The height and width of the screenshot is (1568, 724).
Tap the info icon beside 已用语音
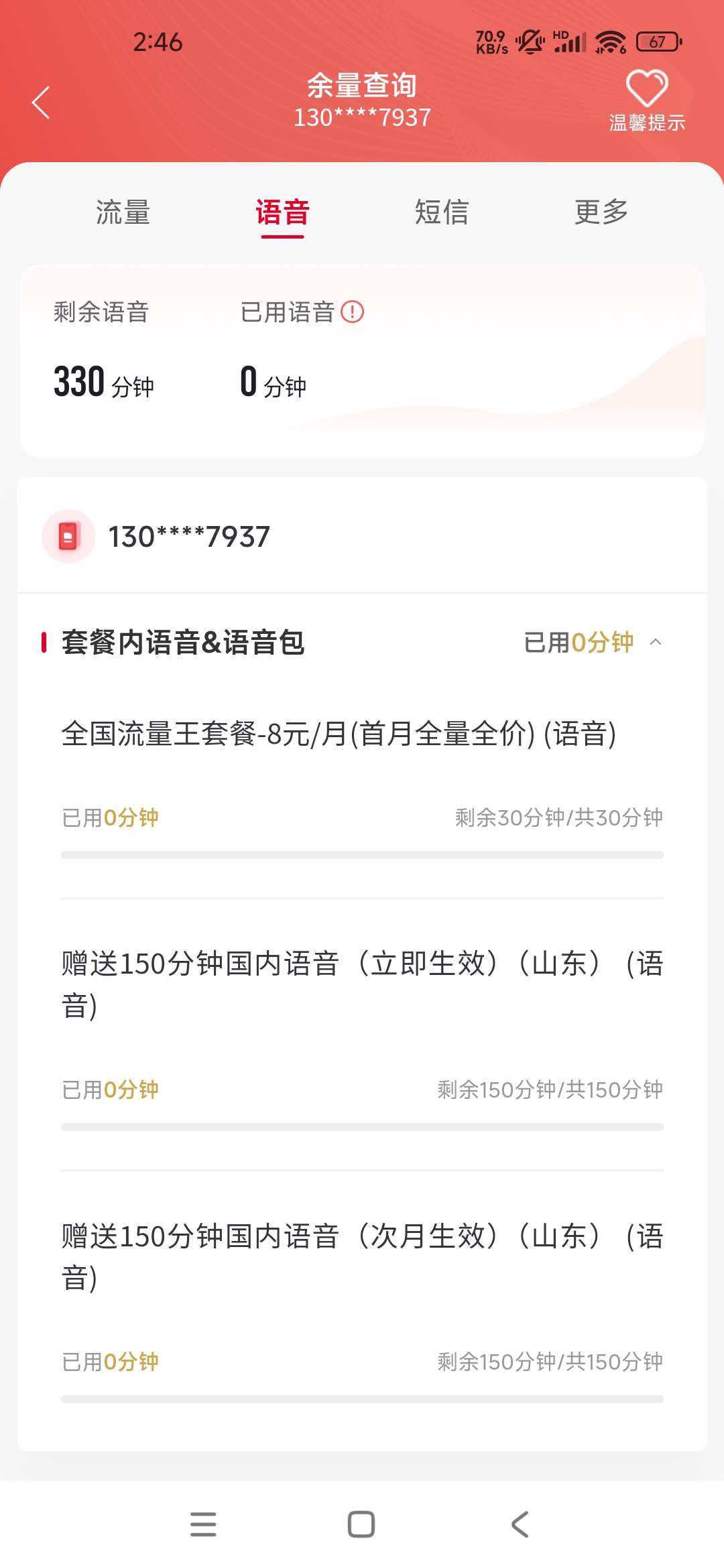click(x=352, y=312)
